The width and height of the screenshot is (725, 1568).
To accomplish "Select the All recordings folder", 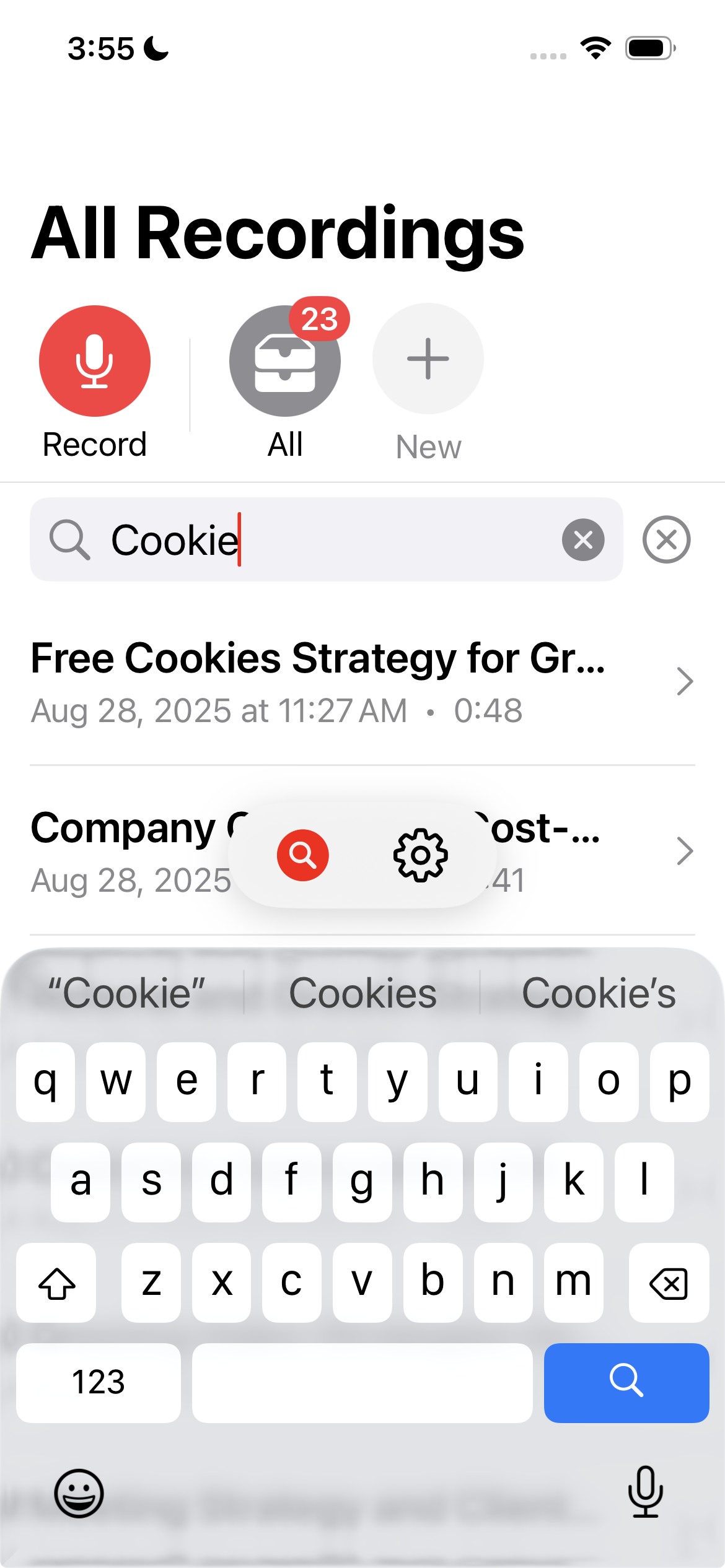I will [x=285, y=361].
